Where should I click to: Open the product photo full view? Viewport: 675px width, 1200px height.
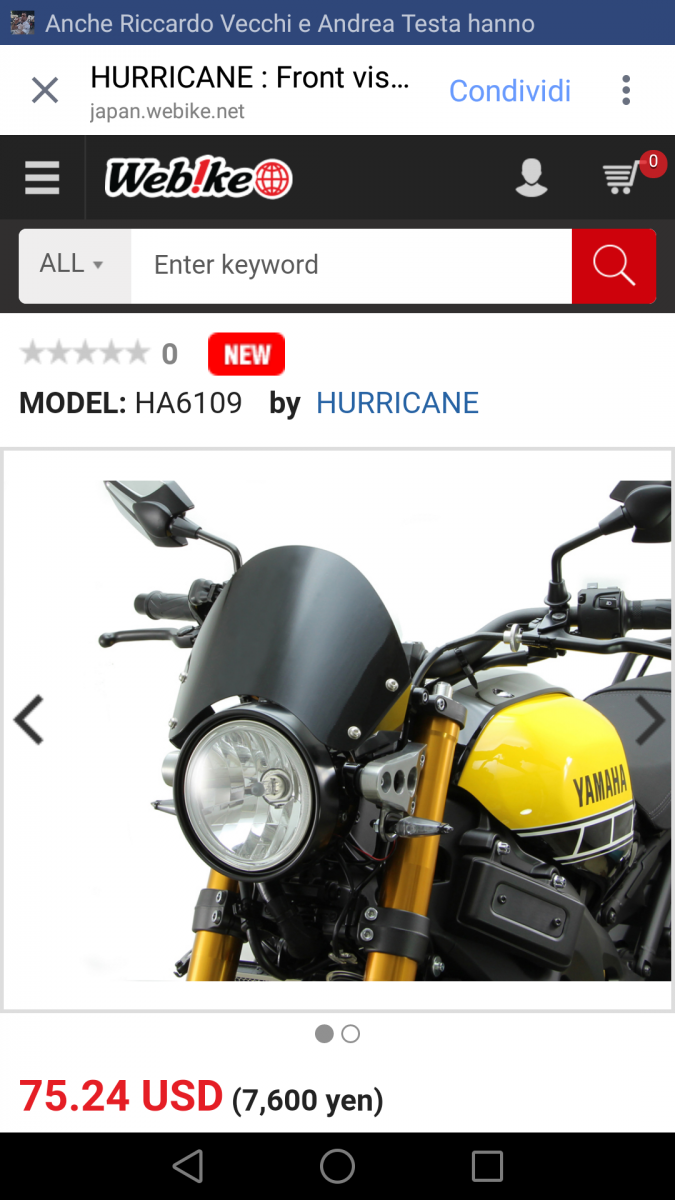337,730
